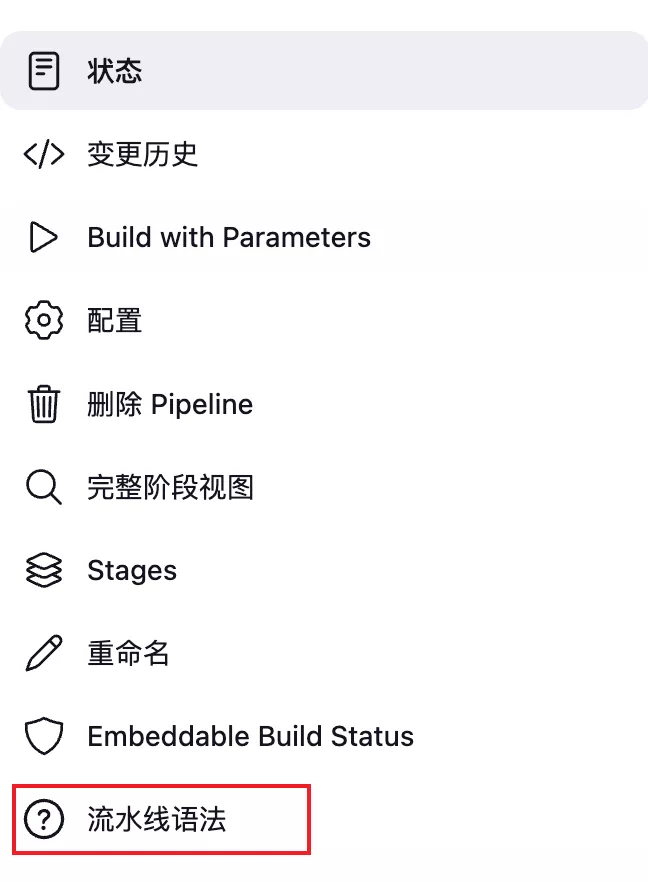Open 配置 configuration settings
This screenshot has height=882, width=648.
114,321
